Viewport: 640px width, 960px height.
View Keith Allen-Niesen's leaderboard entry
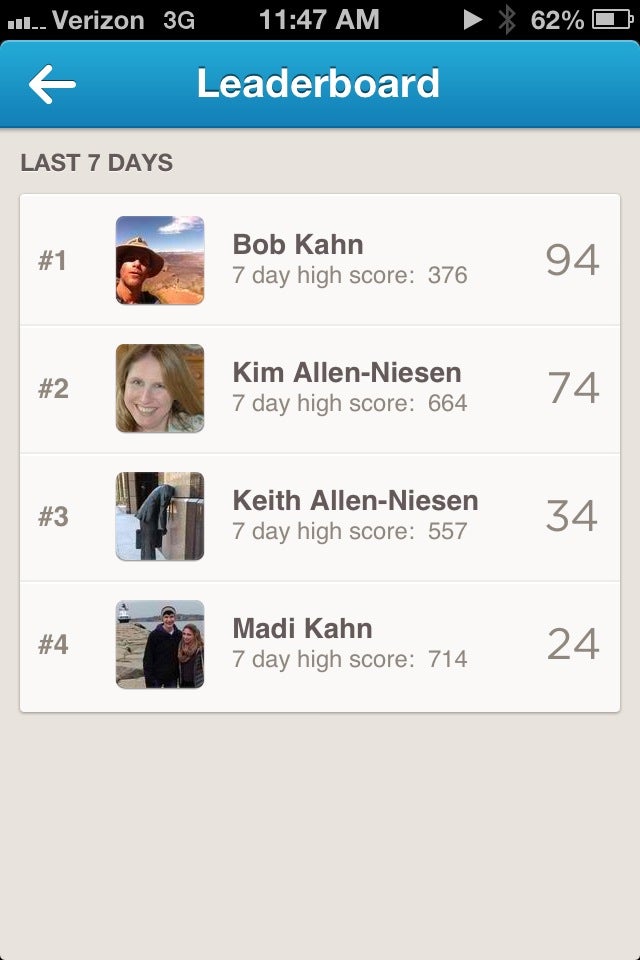(x=320, y=517)
